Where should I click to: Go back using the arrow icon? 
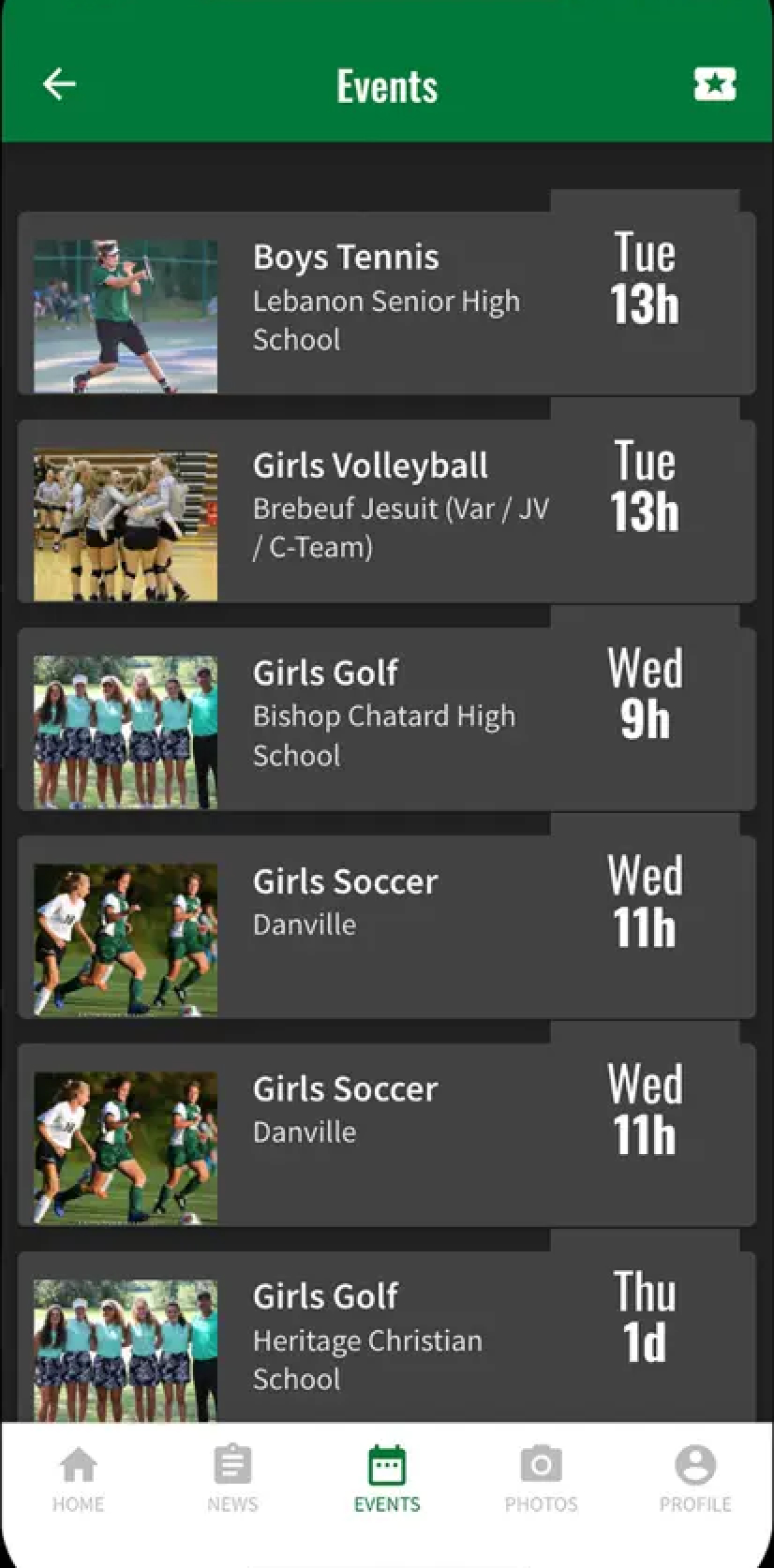click(59, 84)
